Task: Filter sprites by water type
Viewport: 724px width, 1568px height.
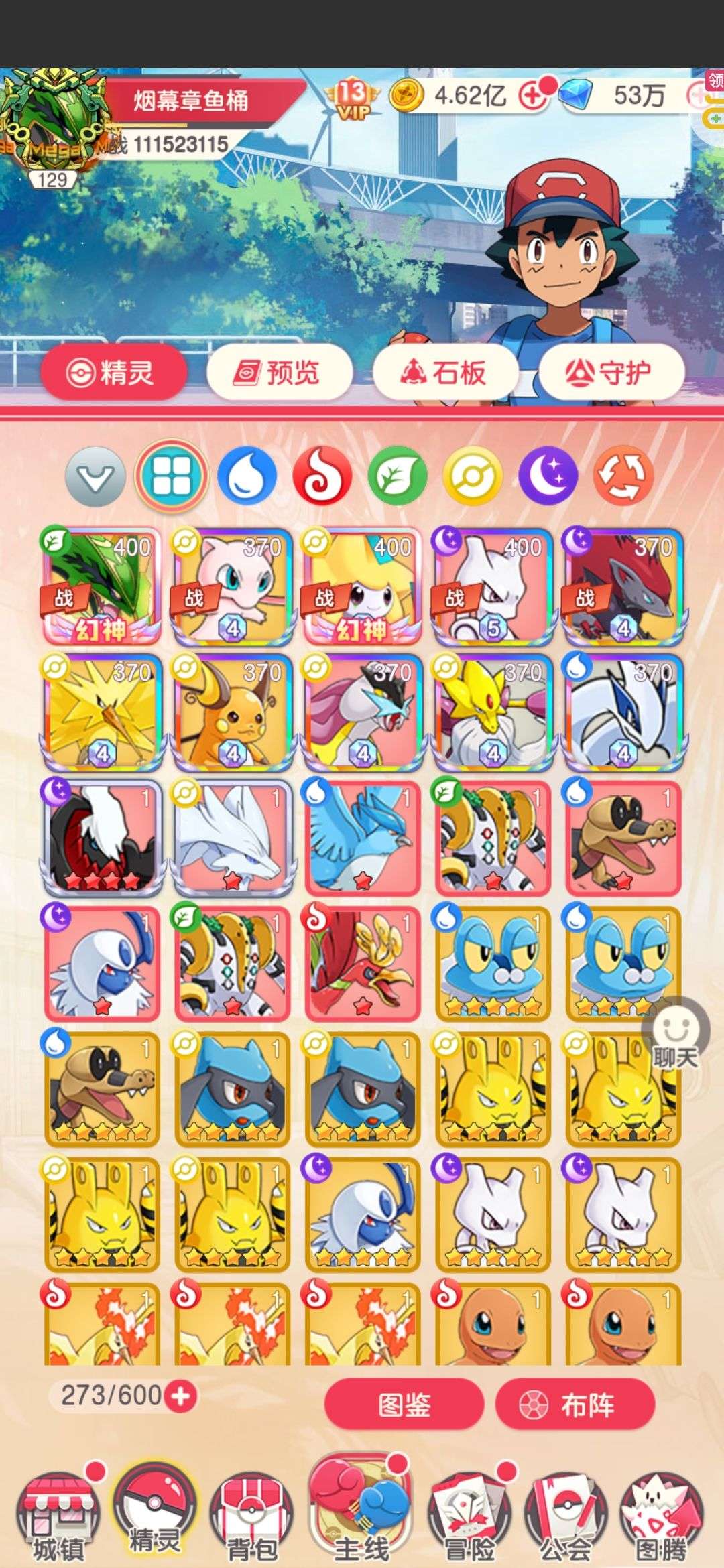Action: [x=247, y=476]
